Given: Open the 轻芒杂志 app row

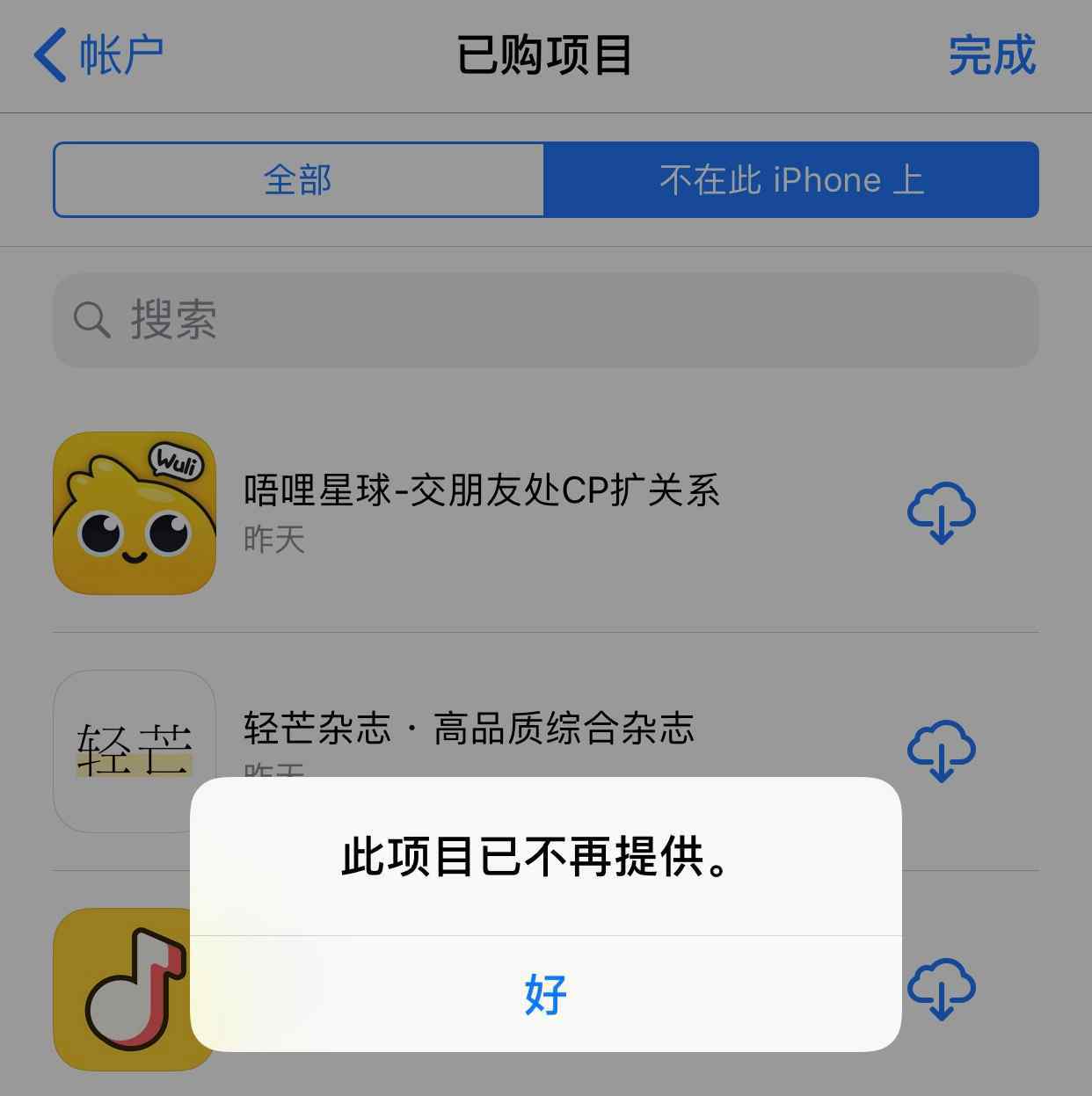Looking at the screenshot, I should tap(469, 729).
